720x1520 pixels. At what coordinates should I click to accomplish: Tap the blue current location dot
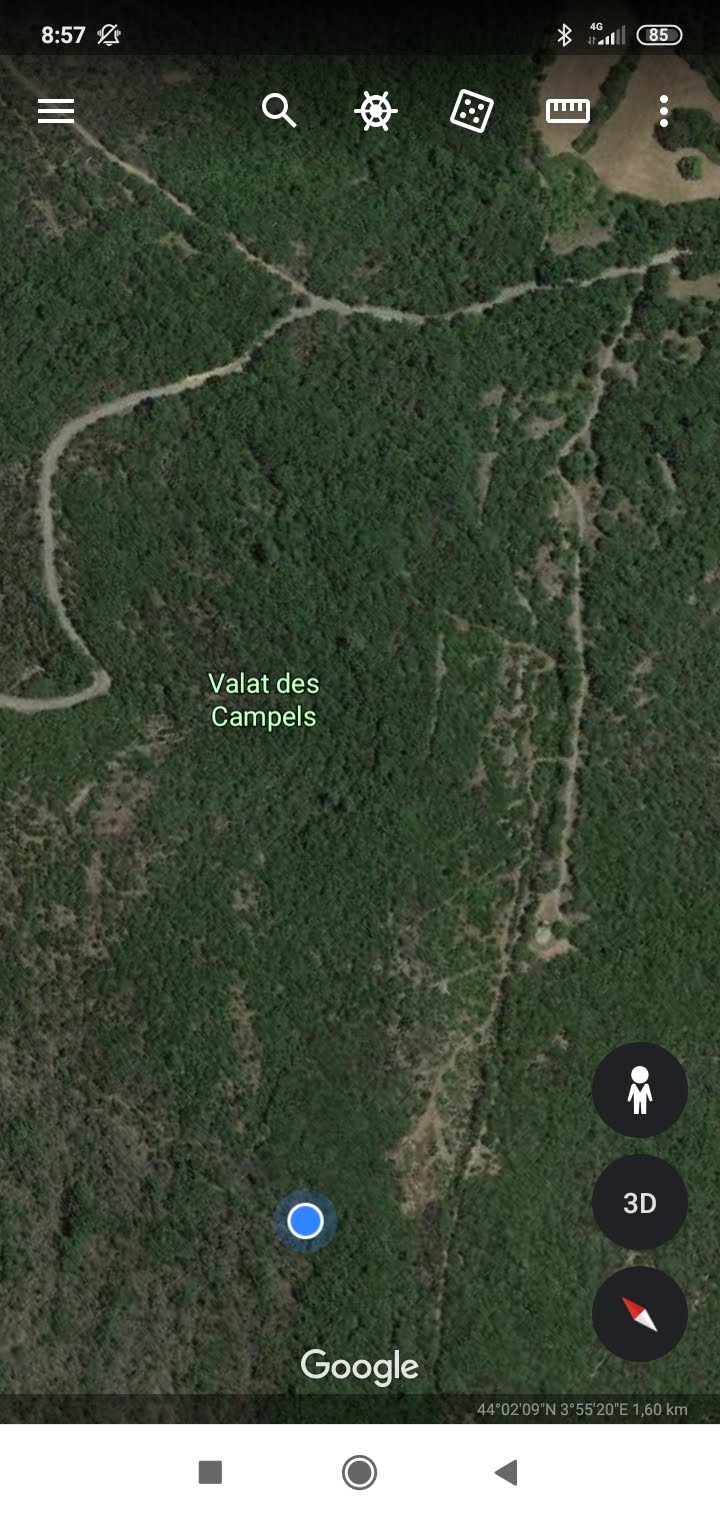click(x=305, y=1221)
